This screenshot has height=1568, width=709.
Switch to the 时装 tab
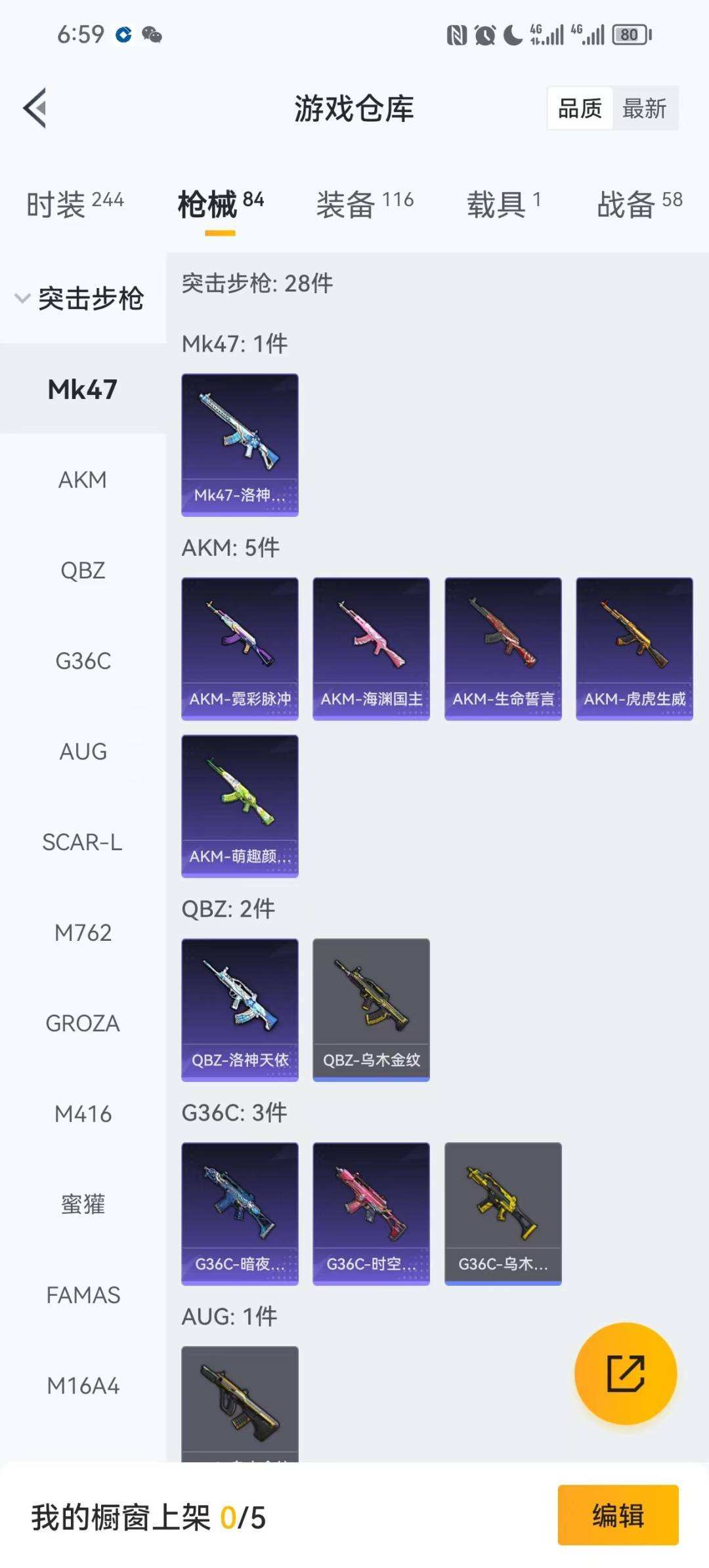pyautogui.click(x=75, y=204)
